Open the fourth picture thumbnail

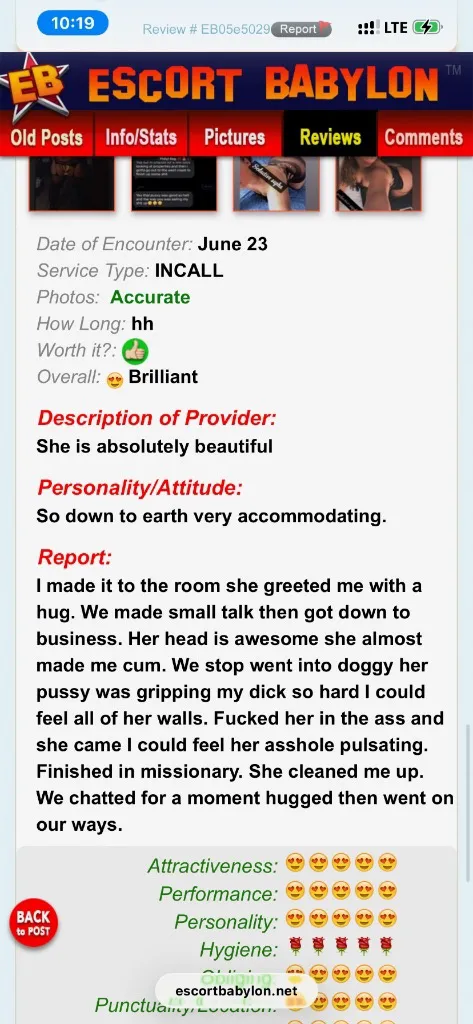coord(378,184)
